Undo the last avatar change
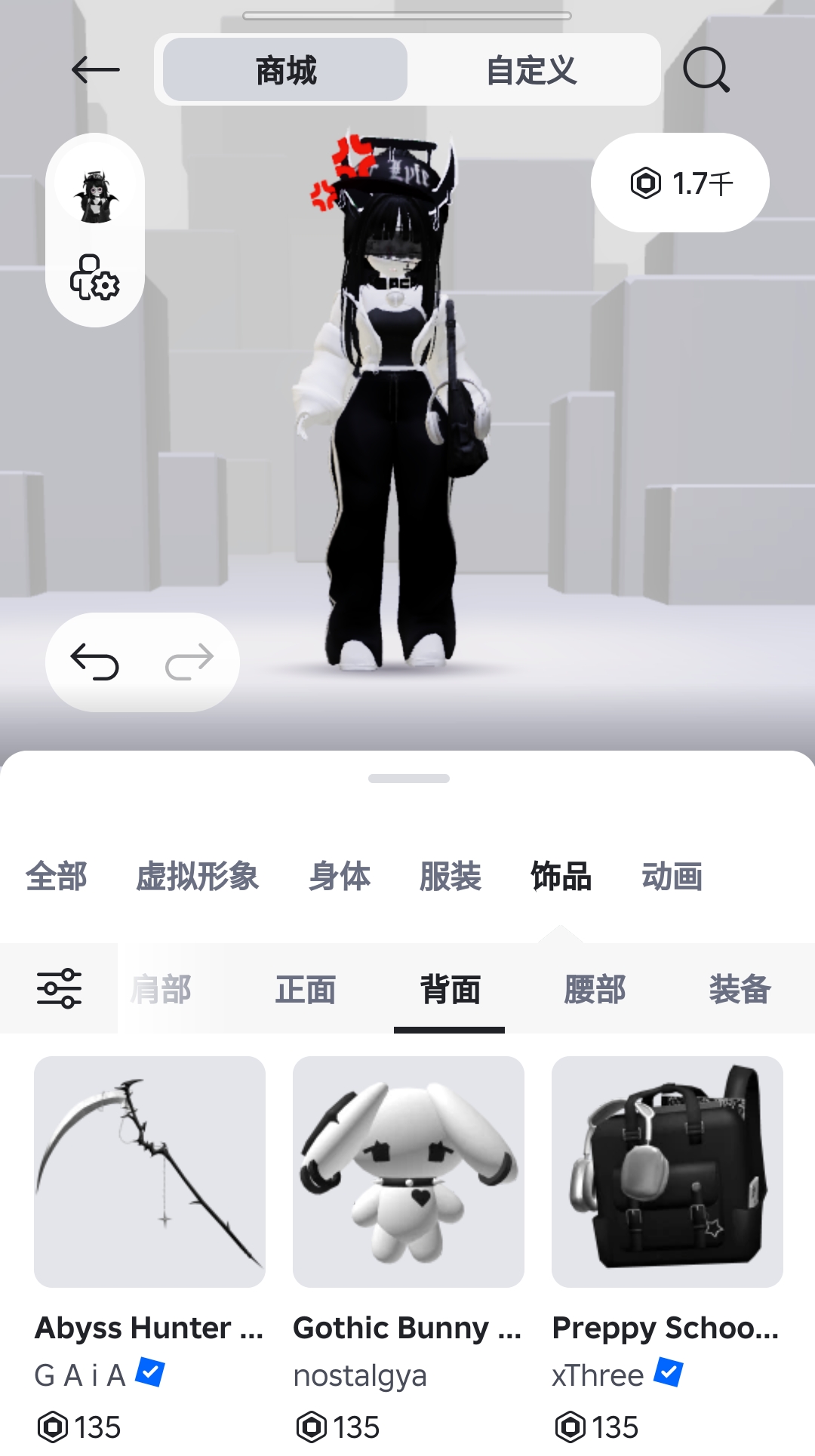 [95, 662]
